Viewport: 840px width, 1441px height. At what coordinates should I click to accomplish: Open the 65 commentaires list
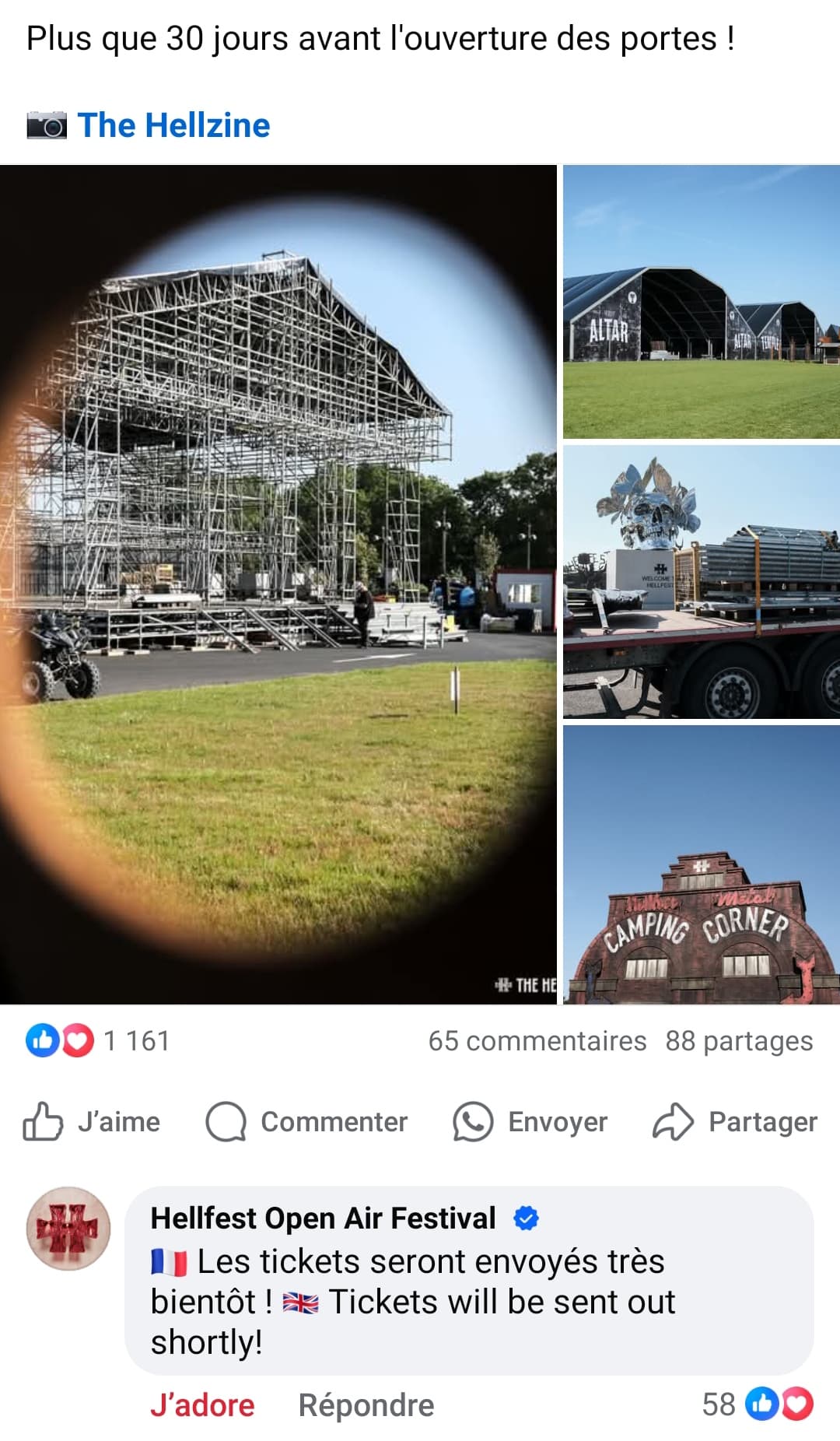[x=537, y=1040]
